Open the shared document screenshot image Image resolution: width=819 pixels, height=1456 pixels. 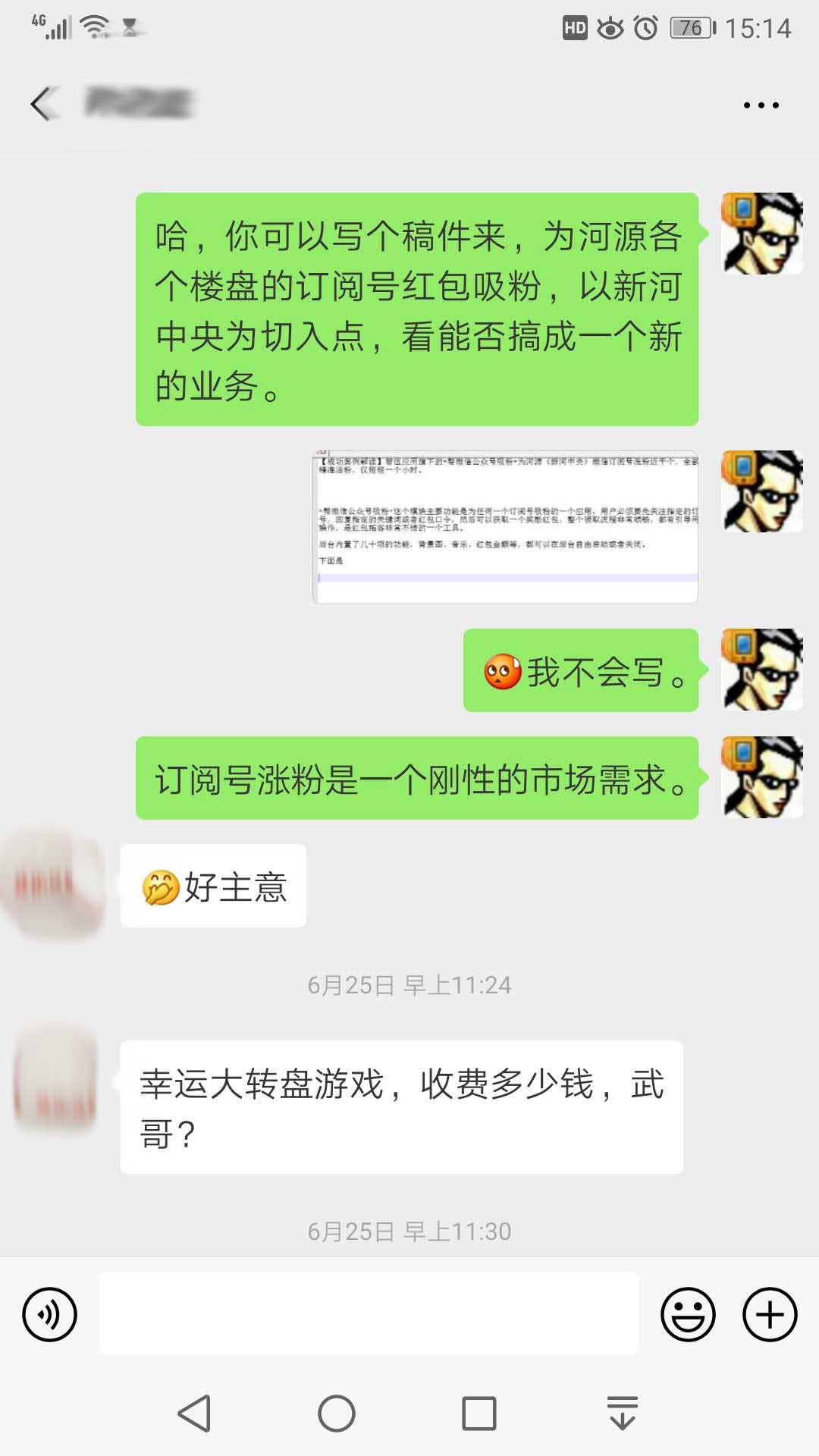coord(505,527)
